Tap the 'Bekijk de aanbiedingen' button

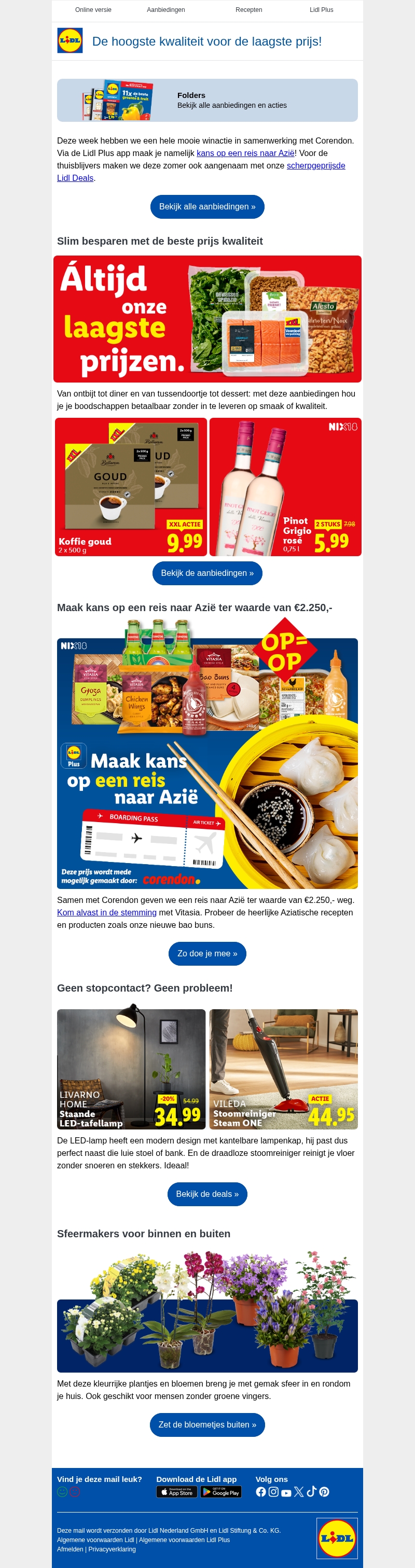(x=207, y=573)
